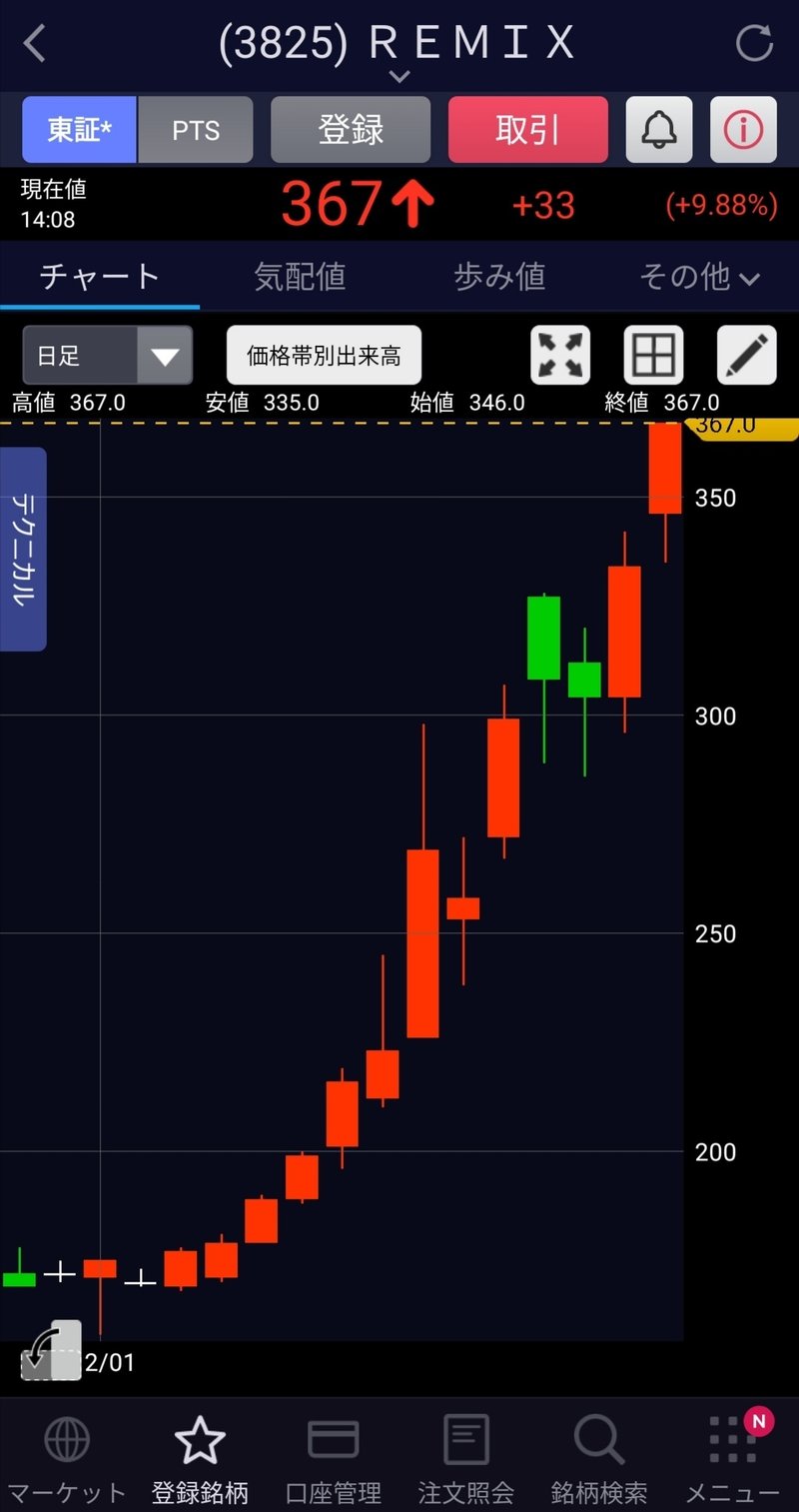This screenshot has height=1512, width=799.
Task: Switch to the 気配値 tab
Action: point(300,277)
